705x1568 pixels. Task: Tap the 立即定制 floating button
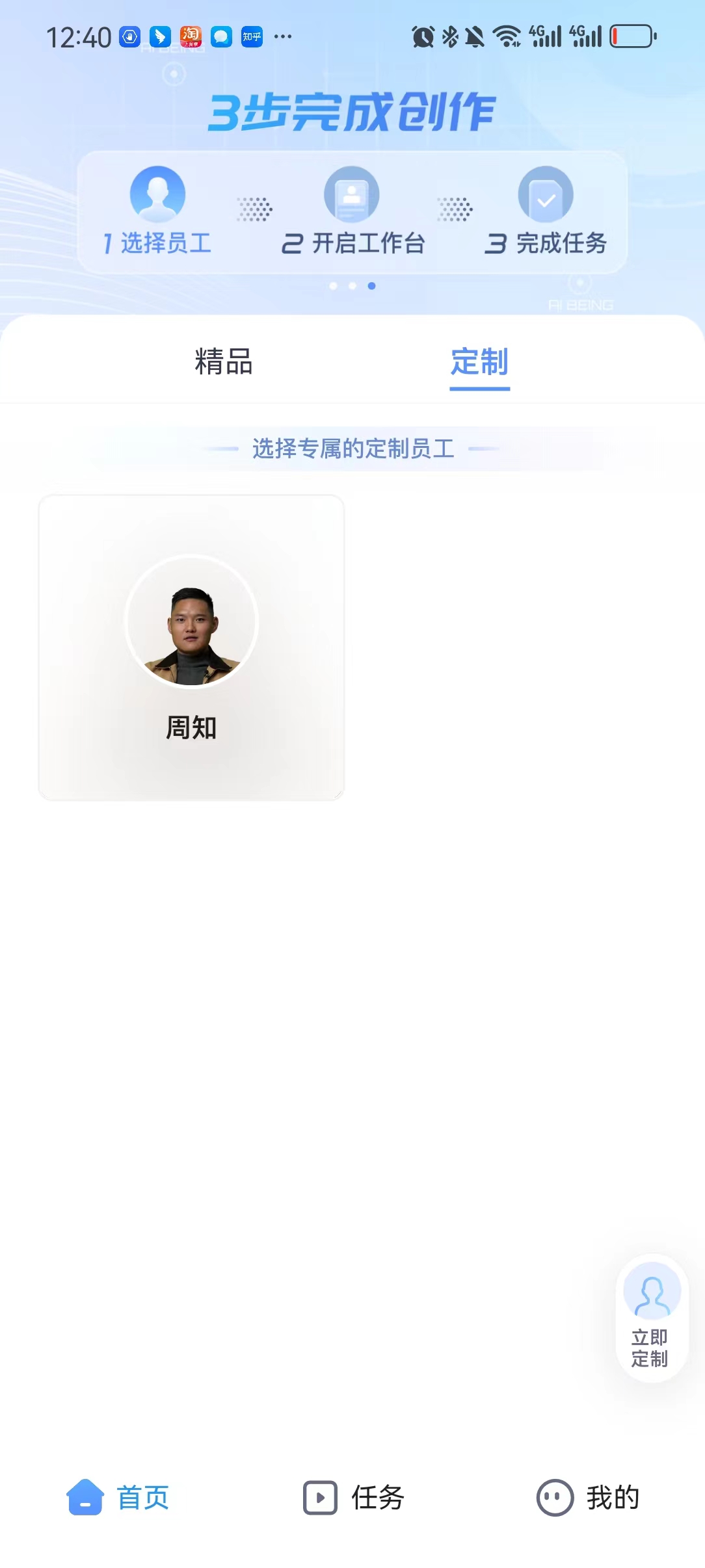(651, 1318)
